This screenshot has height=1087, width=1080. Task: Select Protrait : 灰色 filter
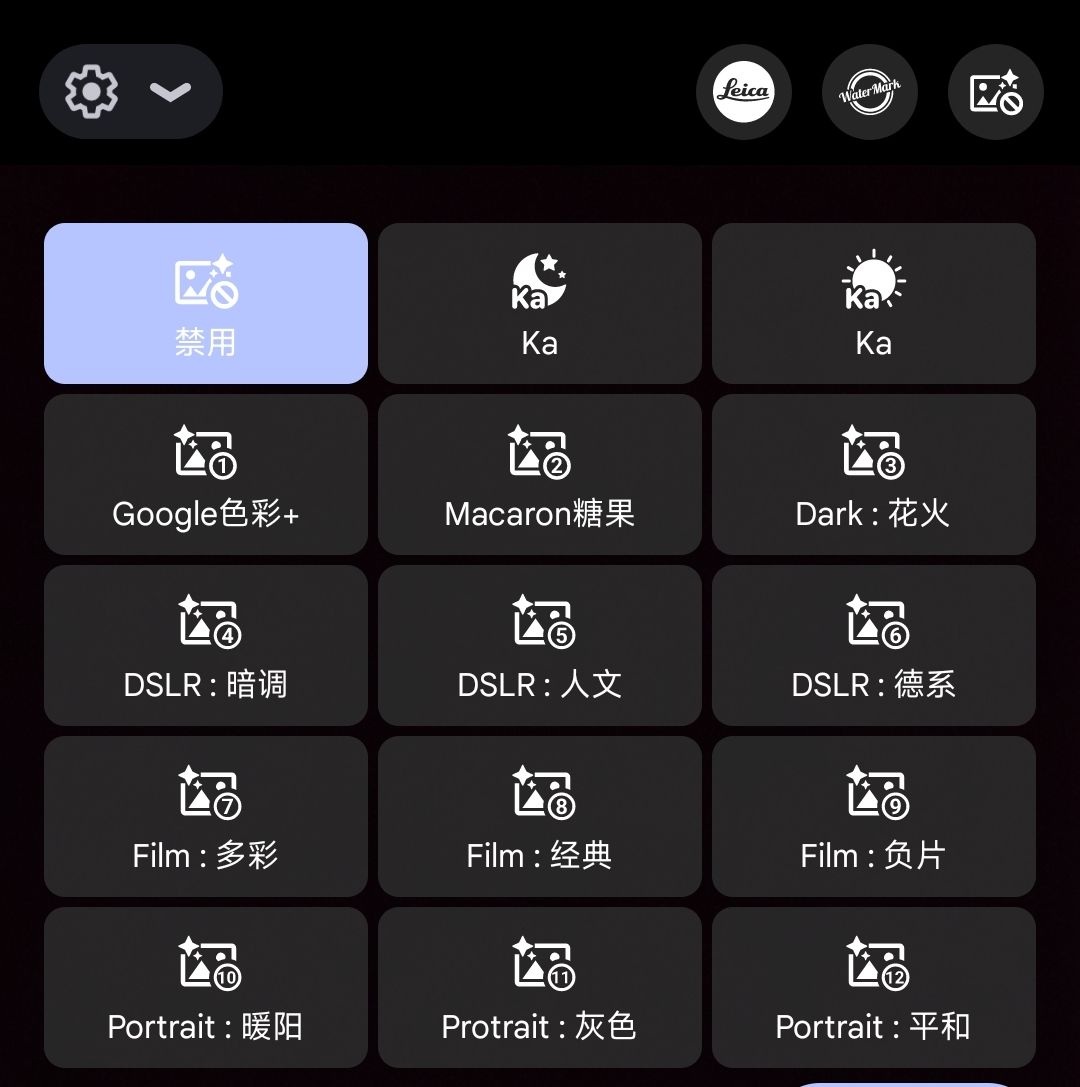(x=540, y=987)
